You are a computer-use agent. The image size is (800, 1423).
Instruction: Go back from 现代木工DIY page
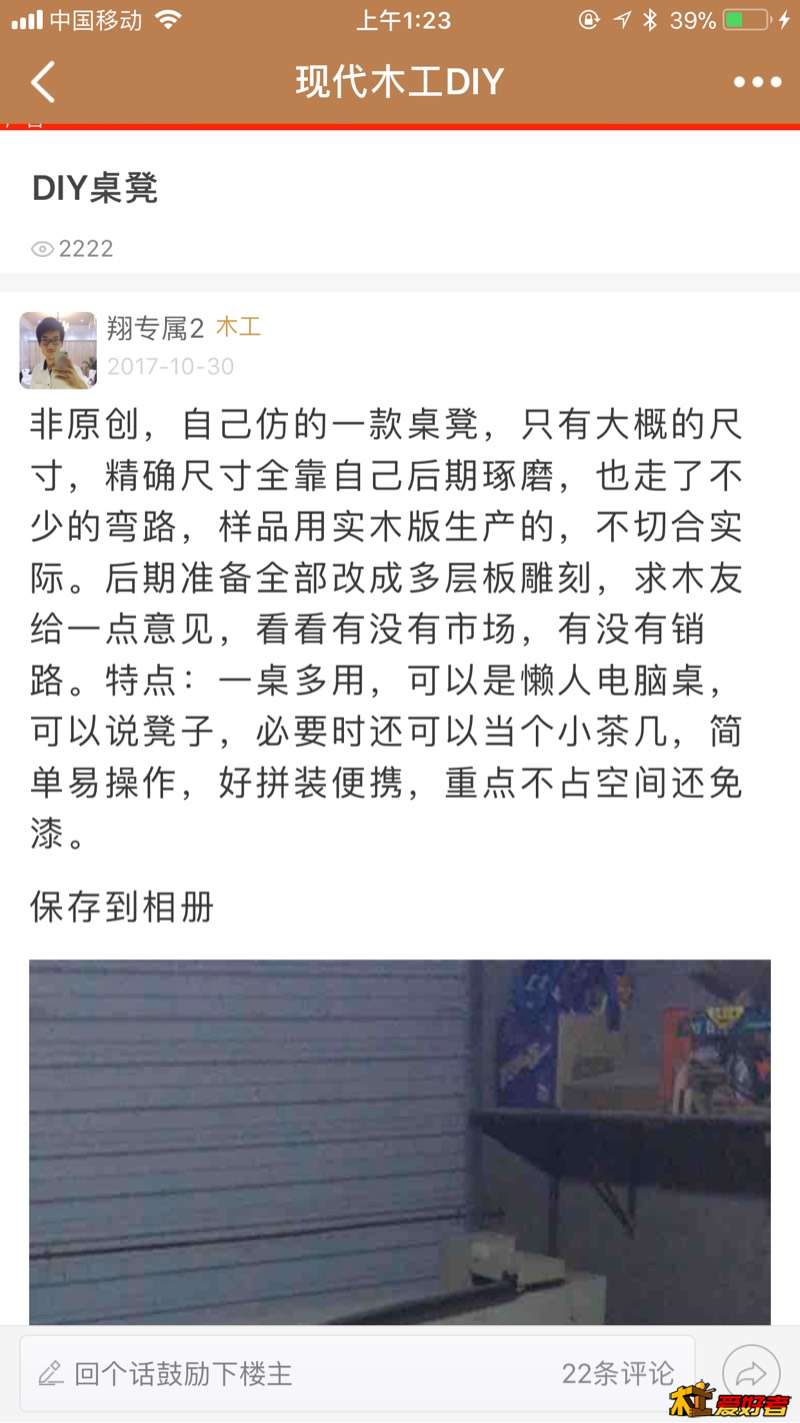43,83
